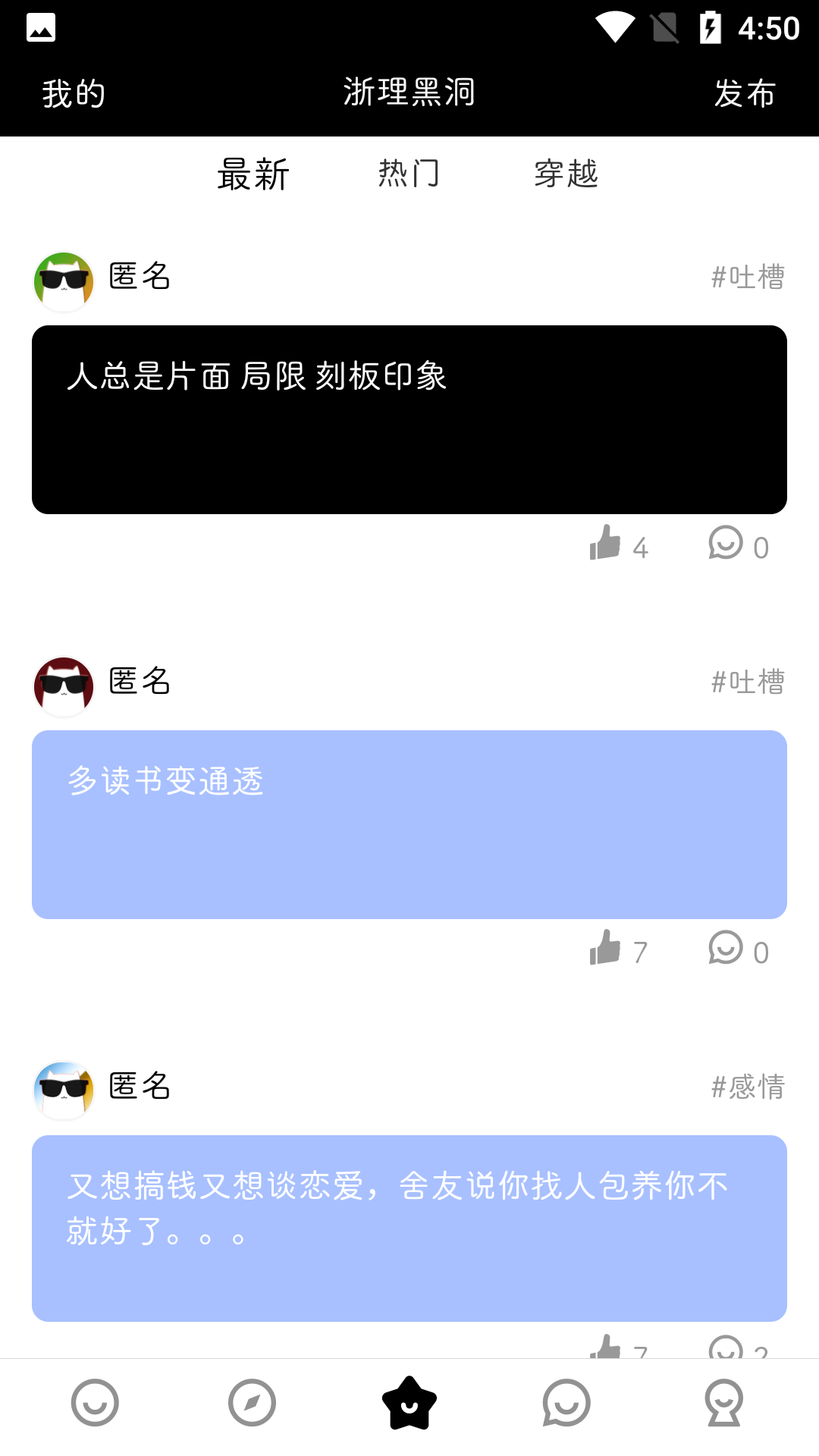Tap the star icon in the bottom bar
Image resolution: width=819 pixels, height=1456 pixels.
coord(409,1402)
